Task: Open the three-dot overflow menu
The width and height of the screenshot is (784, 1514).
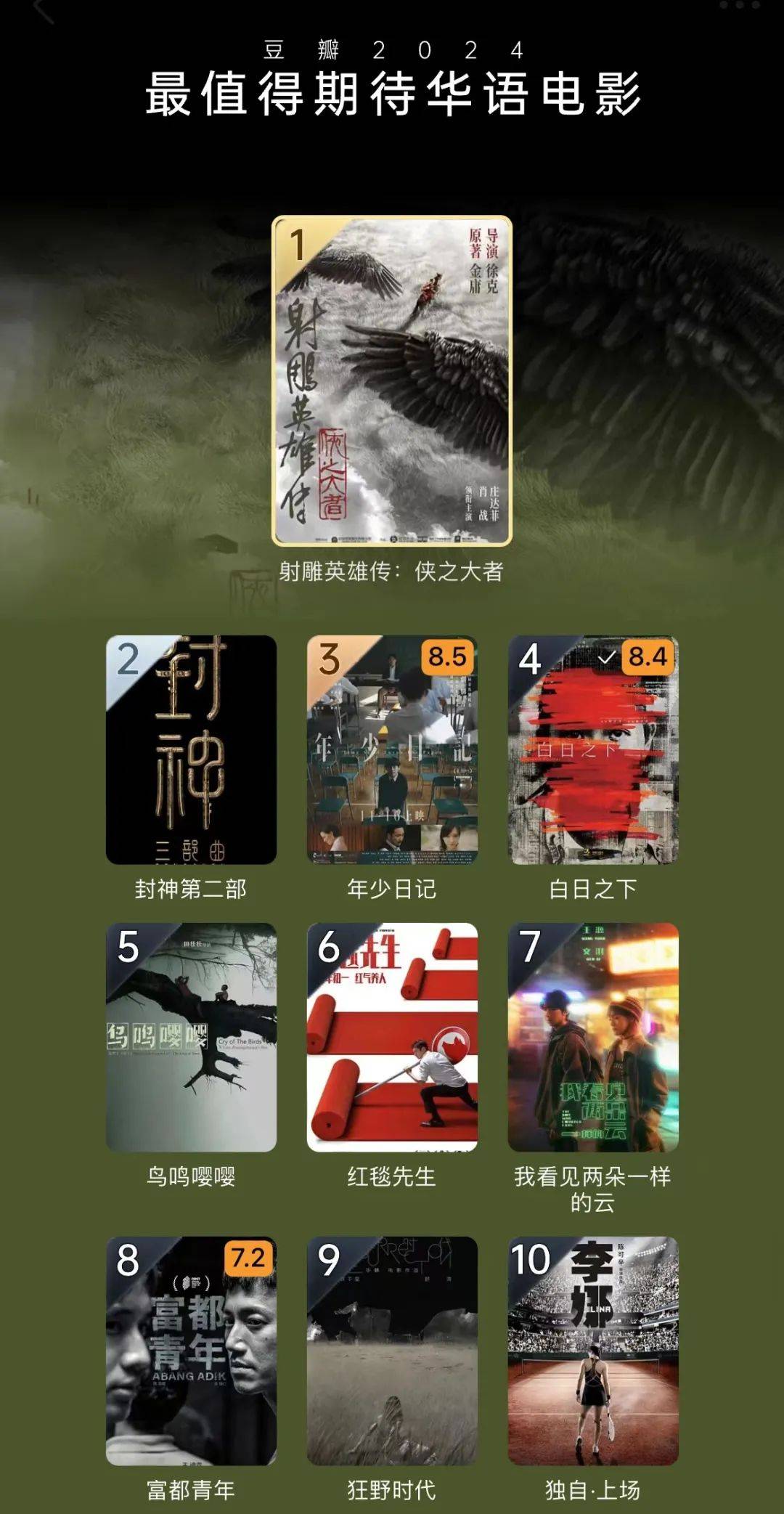Action: (740, 6)
